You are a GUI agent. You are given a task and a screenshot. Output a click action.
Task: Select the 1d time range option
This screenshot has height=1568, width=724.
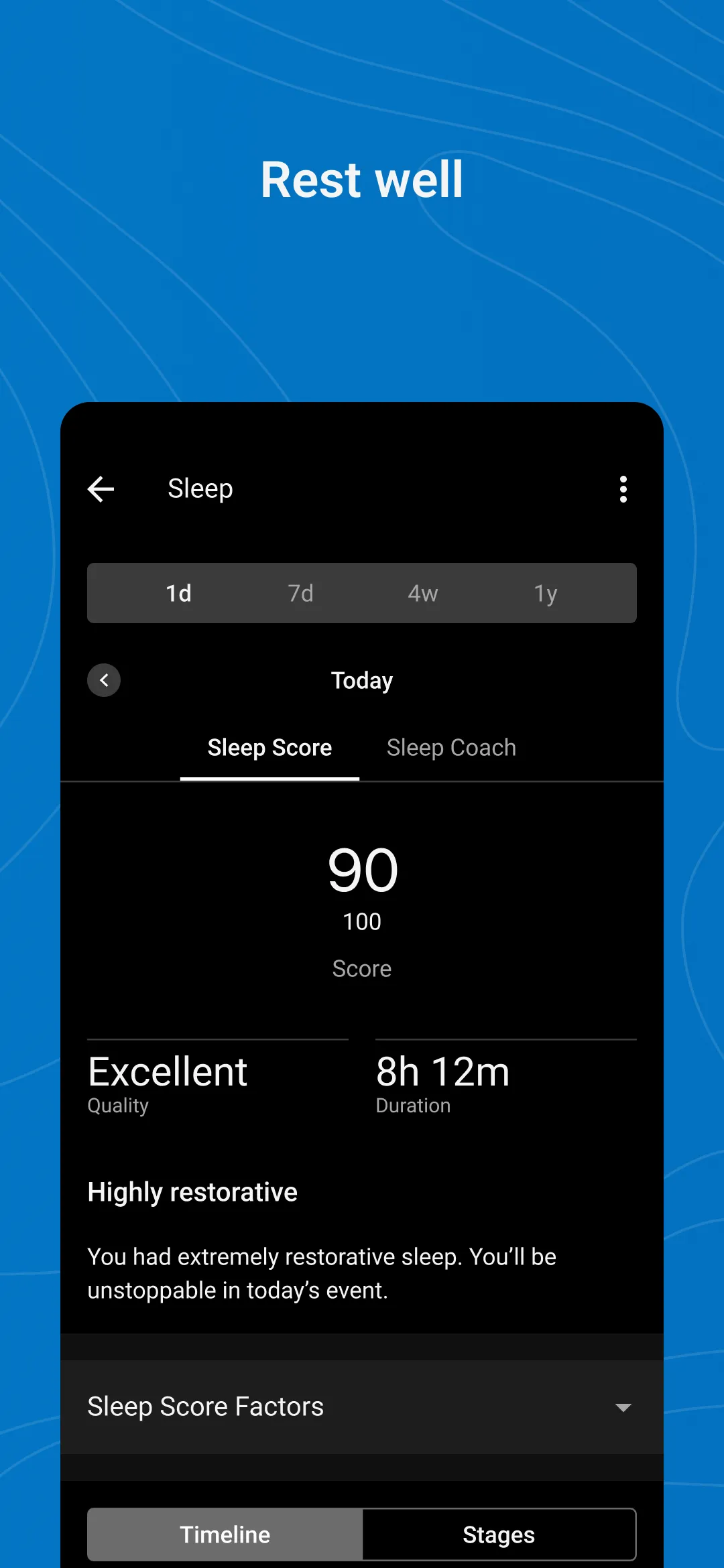(x=178, y=593)
